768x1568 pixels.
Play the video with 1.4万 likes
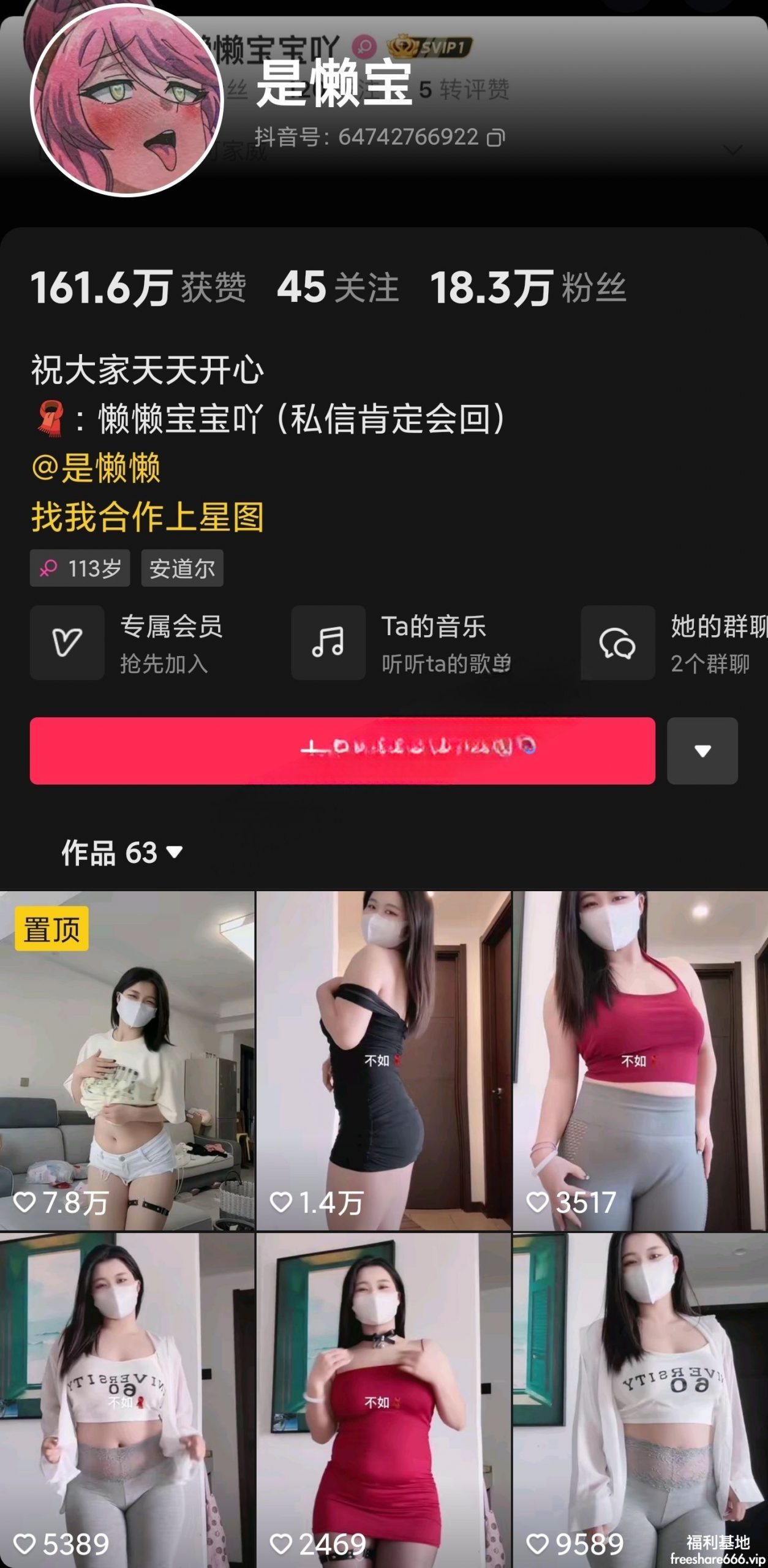tap(383, 1061)
